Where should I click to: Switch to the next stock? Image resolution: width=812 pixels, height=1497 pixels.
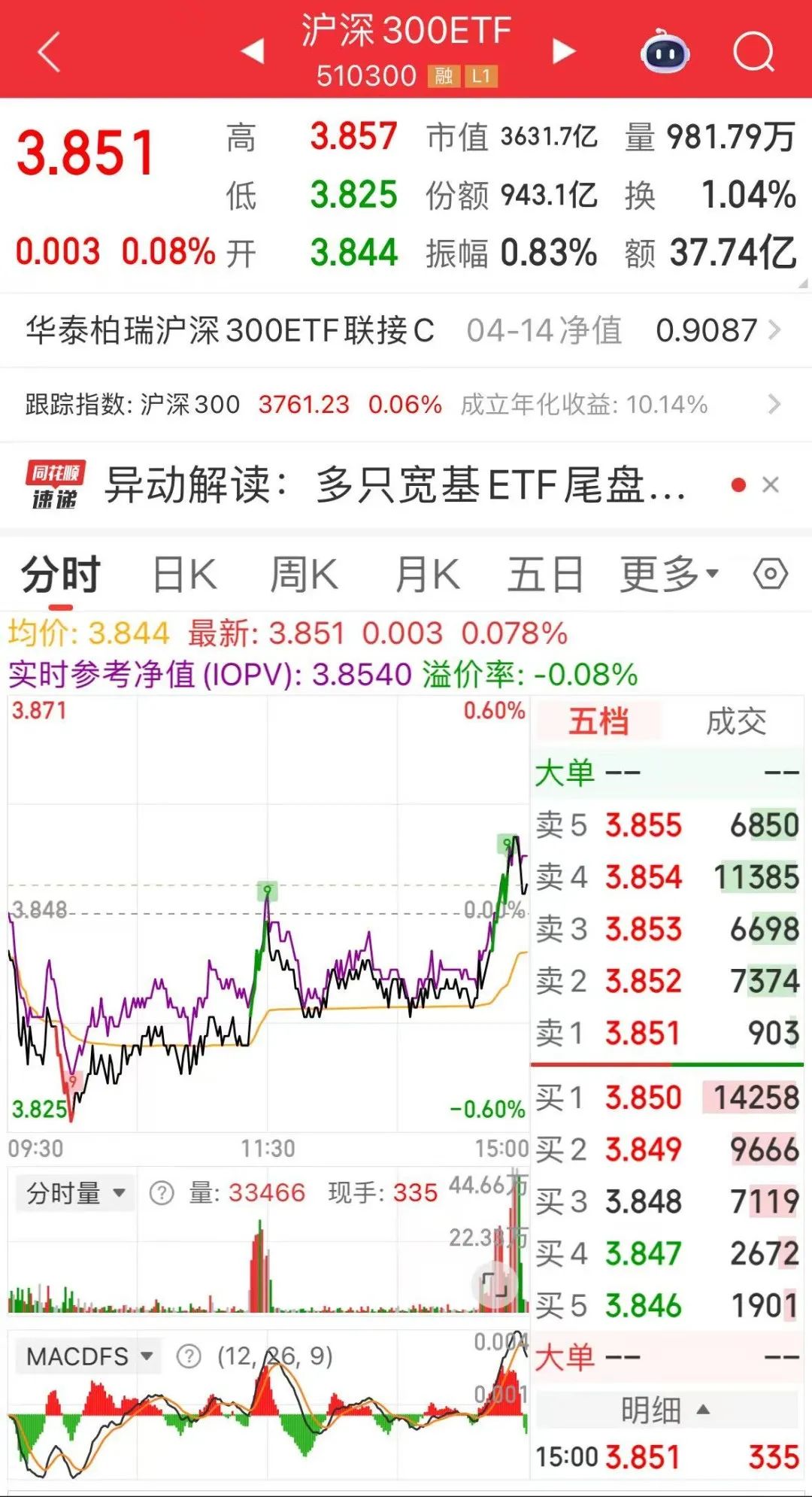coord(564,51)
